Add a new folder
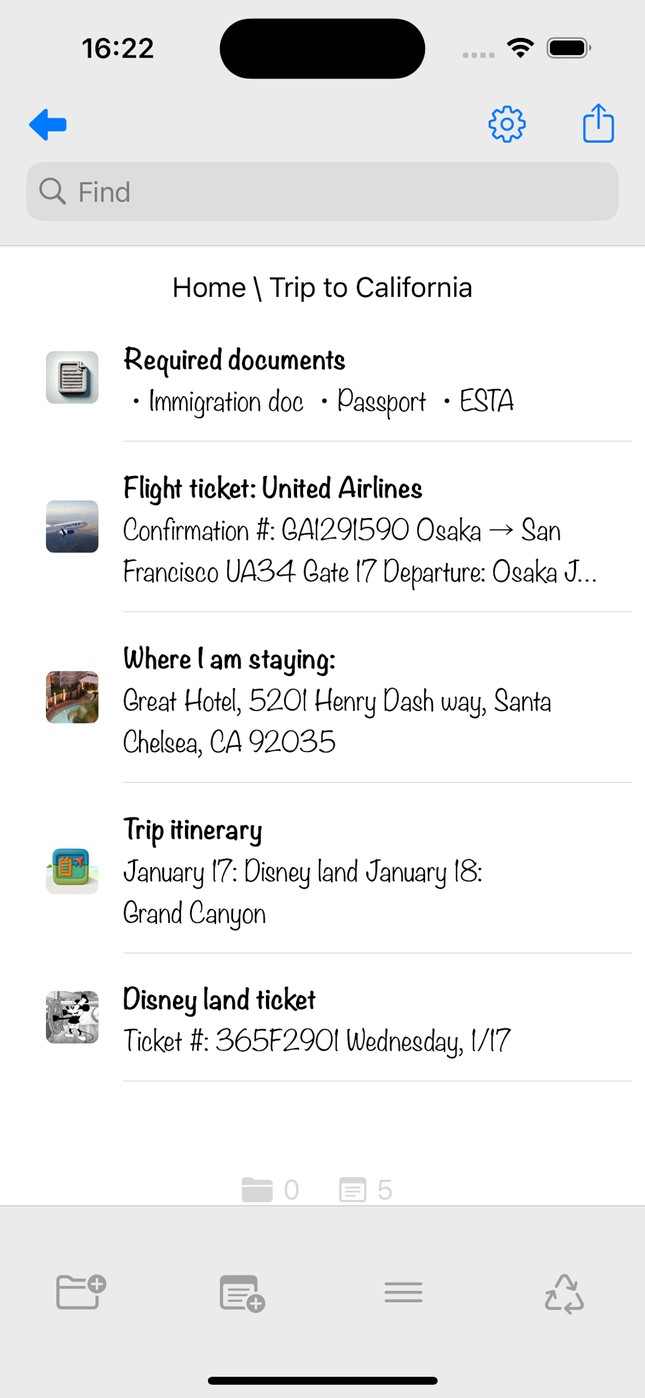Screen dimensions: 645x1398 tap(81, 1292)
